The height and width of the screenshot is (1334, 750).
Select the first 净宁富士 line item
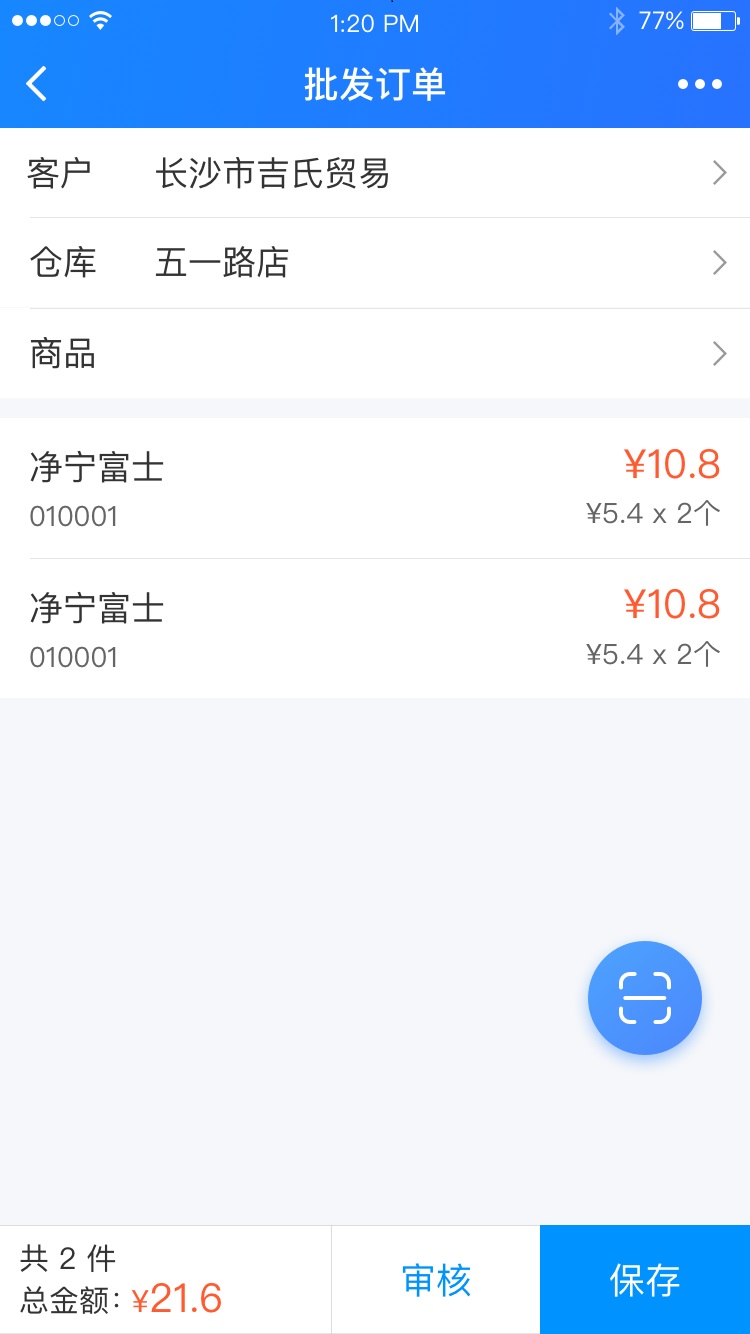click(375, 488)
